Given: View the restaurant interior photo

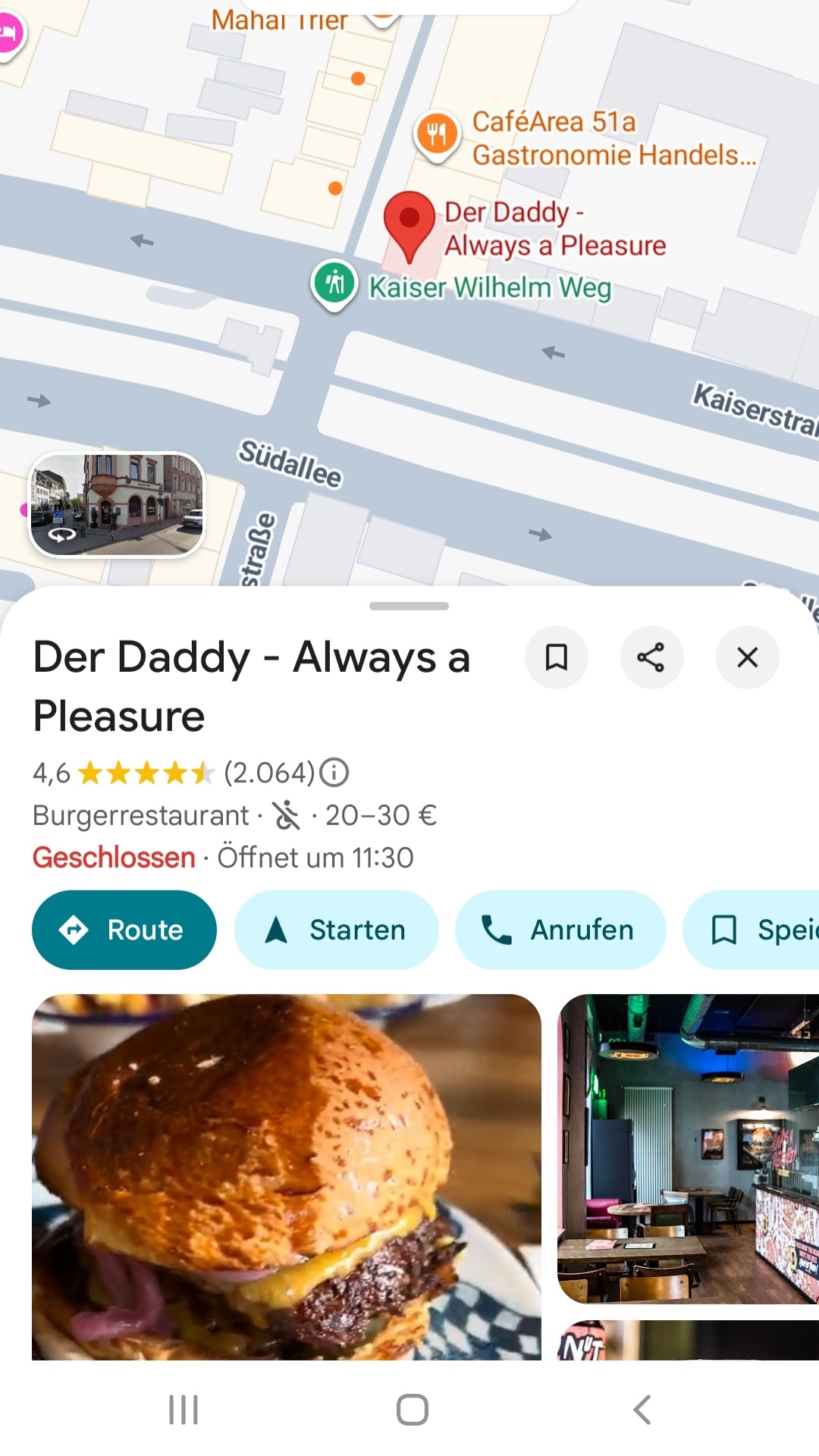Looking at the screenshot, I should [x=688, y=1149].
